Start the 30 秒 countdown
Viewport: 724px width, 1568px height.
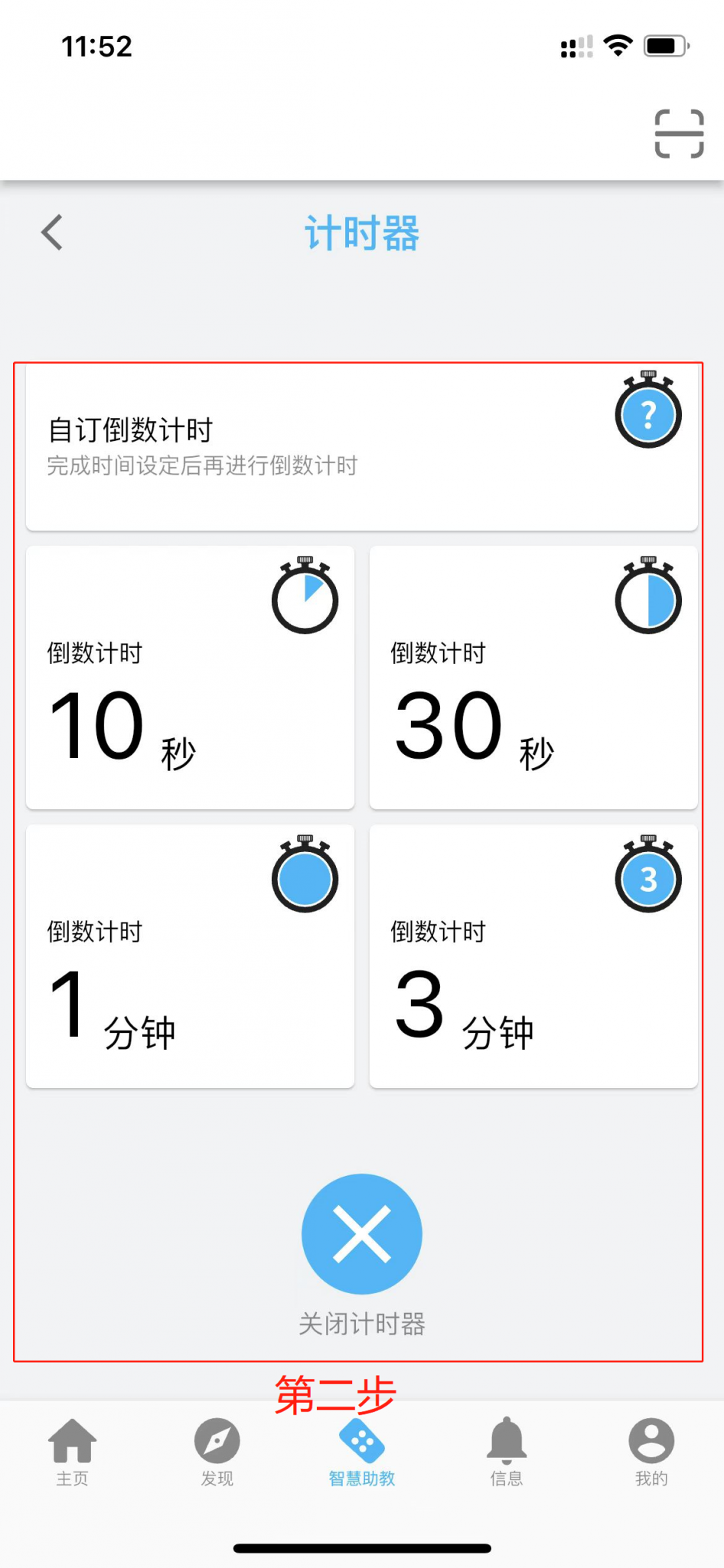[533, 678]
